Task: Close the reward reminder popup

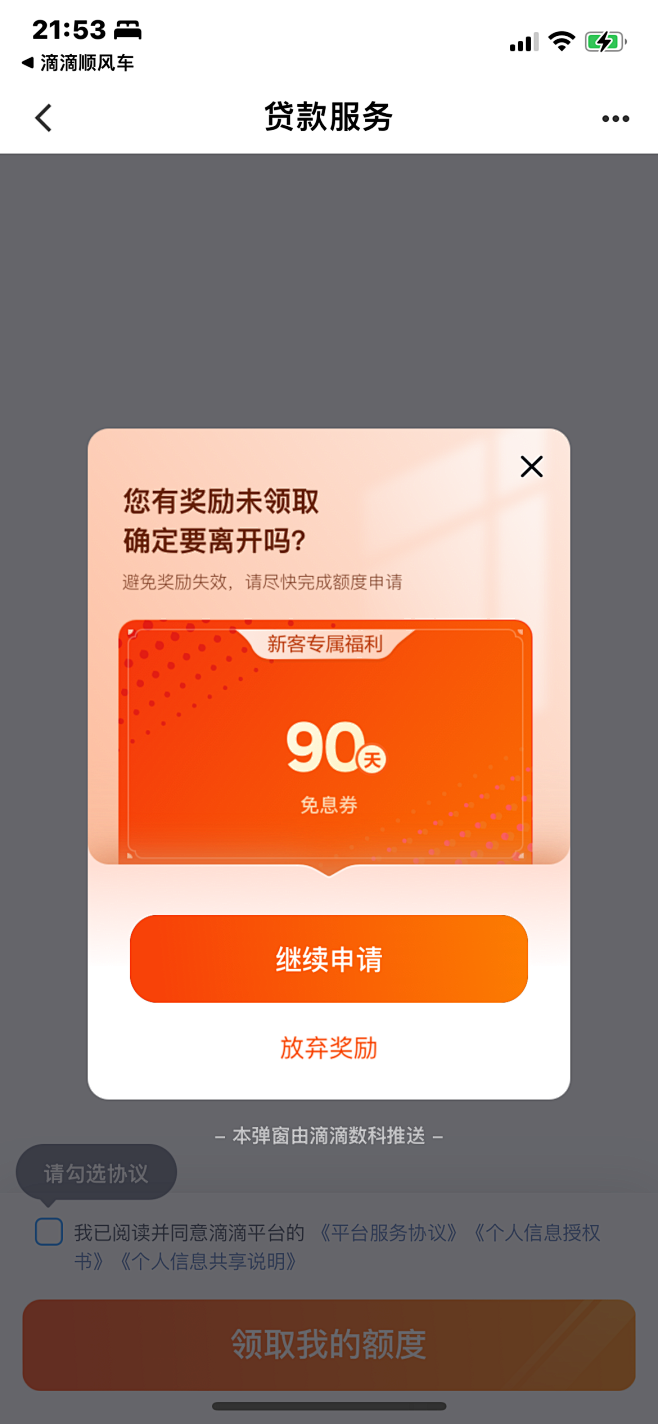Action: point(531,467)
